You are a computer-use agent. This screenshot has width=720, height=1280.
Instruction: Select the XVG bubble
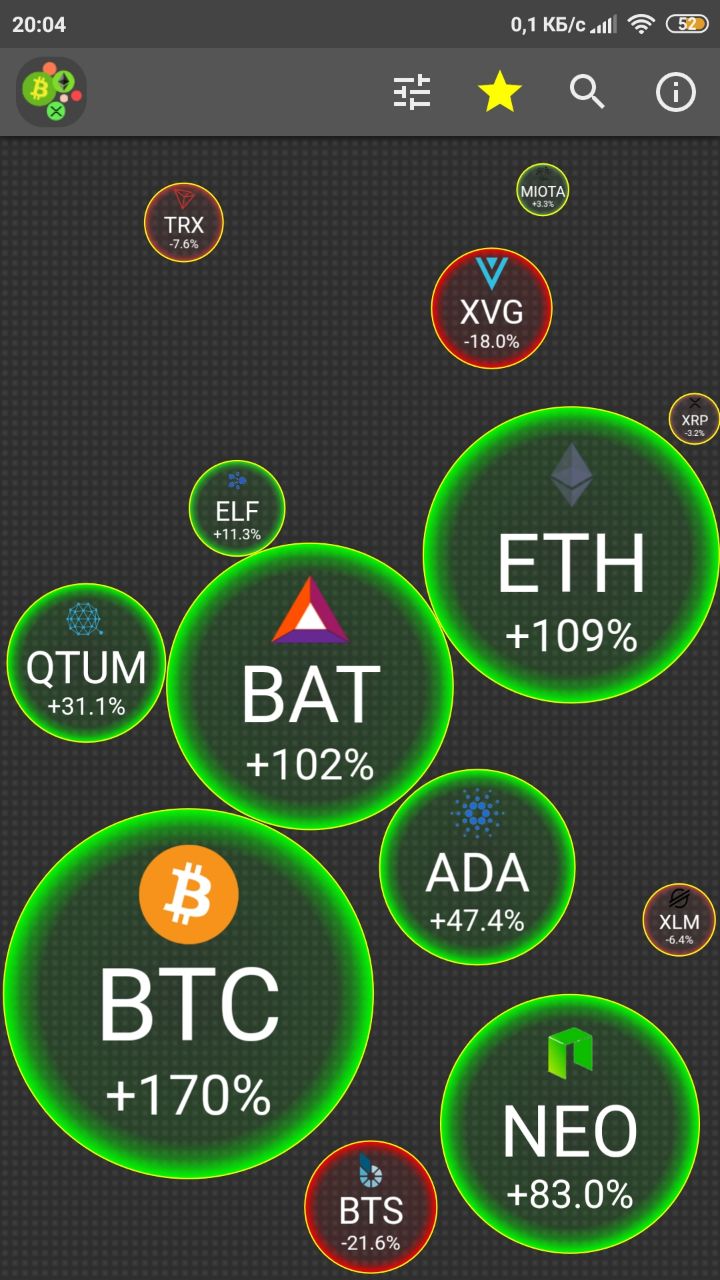[x=491, y=309]
